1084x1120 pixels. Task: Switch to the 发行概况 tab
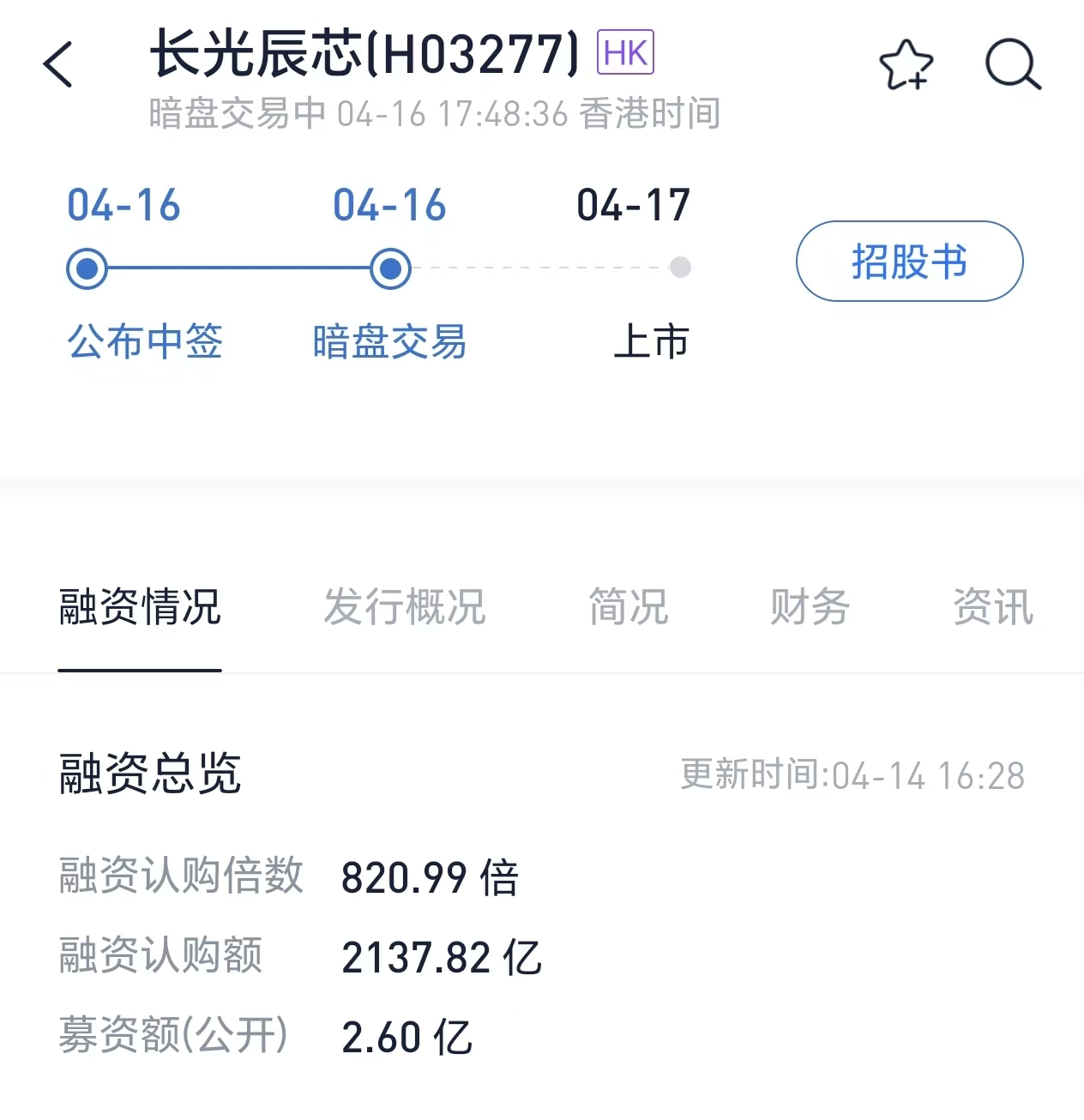coord(405,607)
